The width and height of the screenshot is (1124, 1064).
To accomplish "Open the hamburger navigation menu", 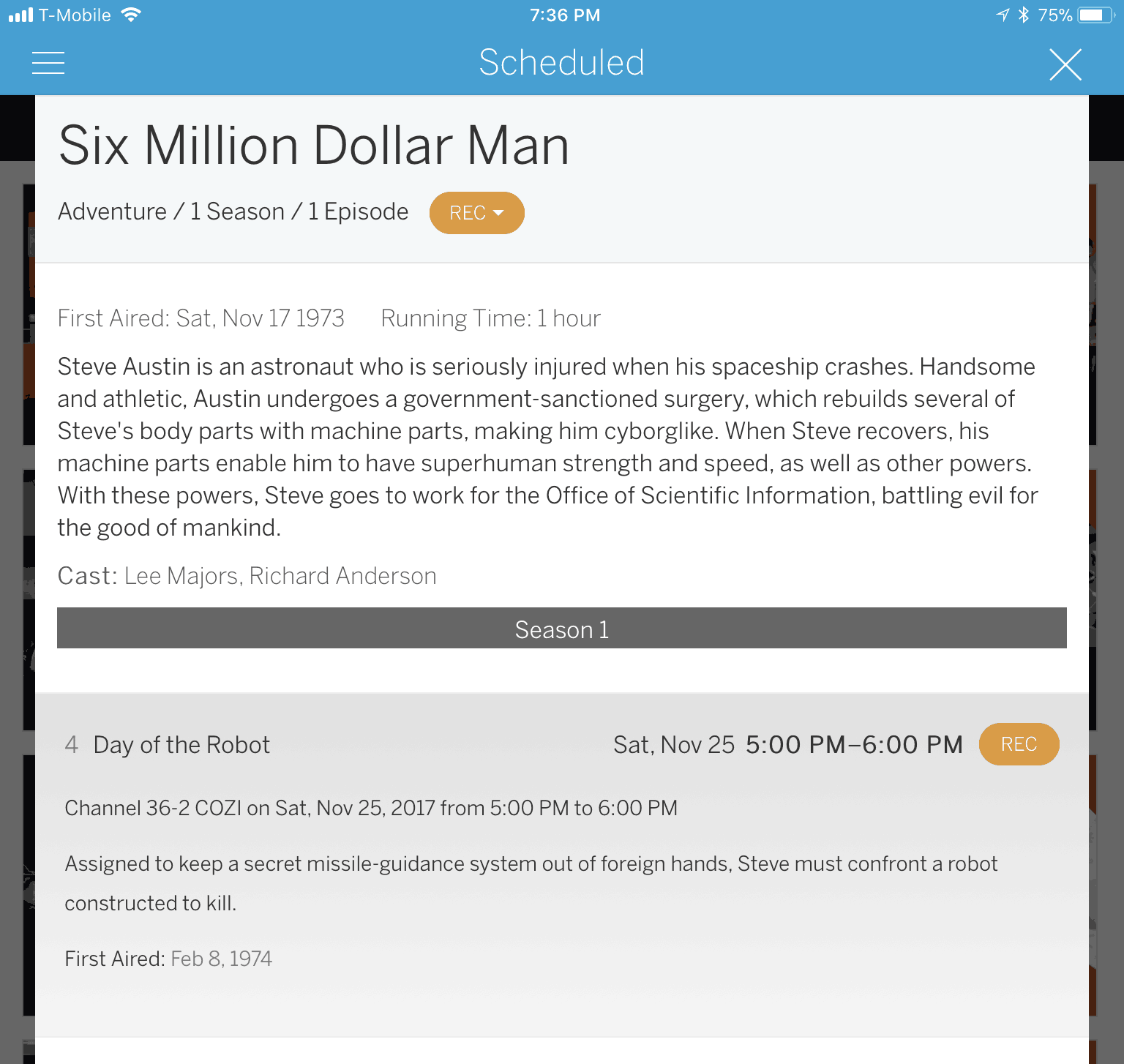I will coord(48,63).
